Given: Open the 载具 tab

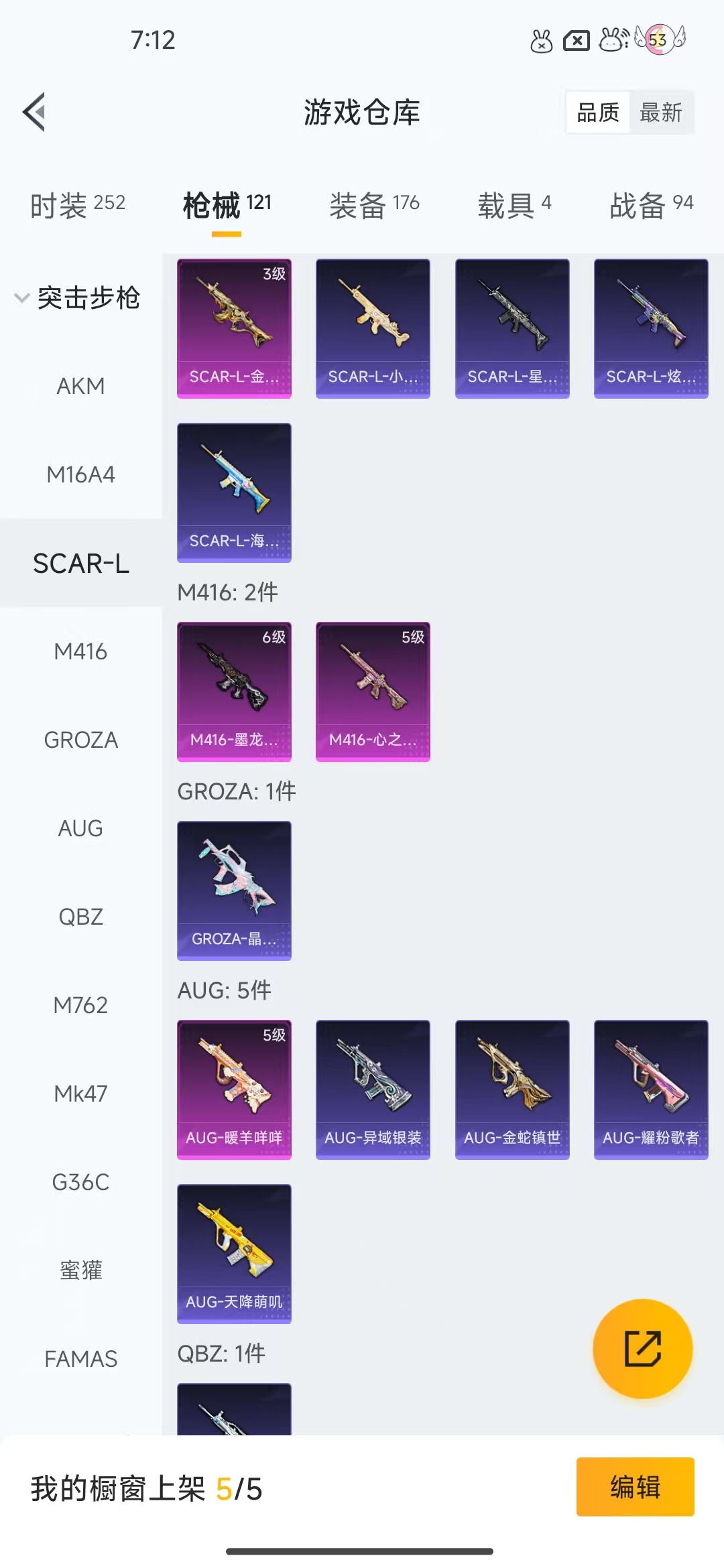Looking at the screenshot, I should (514, 205).
